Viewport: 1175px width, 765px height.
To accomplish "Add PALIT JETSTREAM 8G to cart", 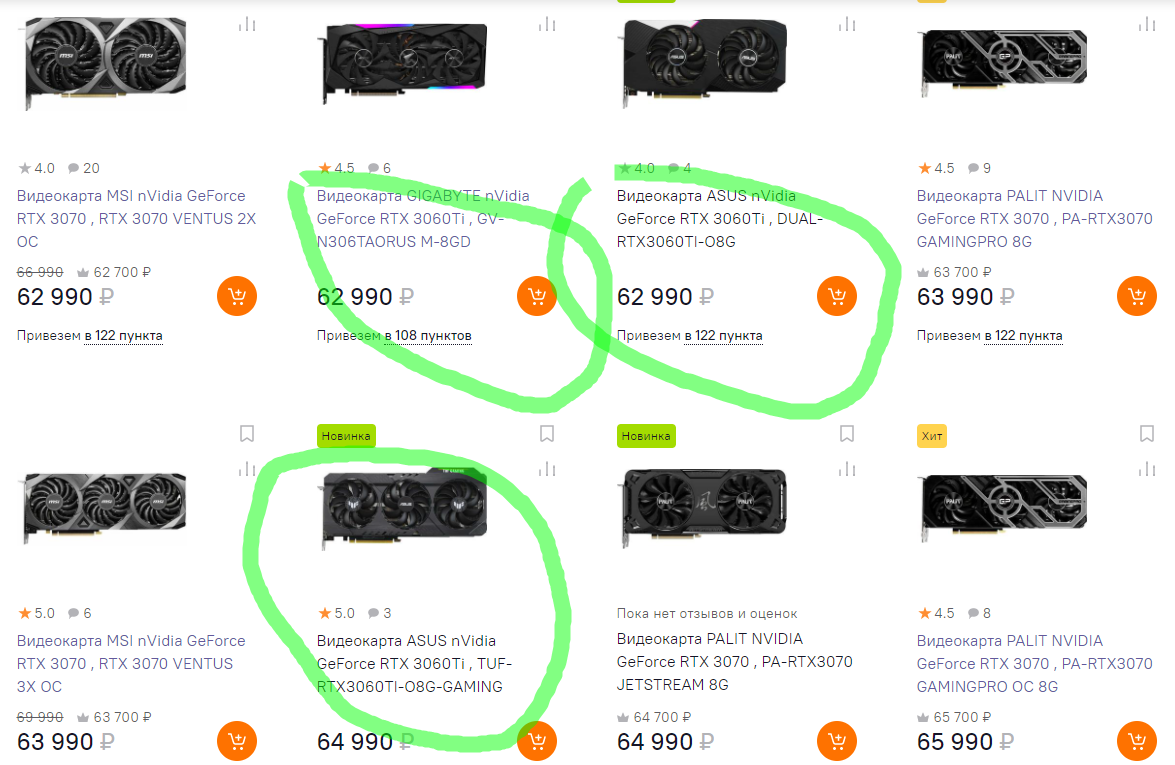I will pyautogui.click(x=837, y=741).
